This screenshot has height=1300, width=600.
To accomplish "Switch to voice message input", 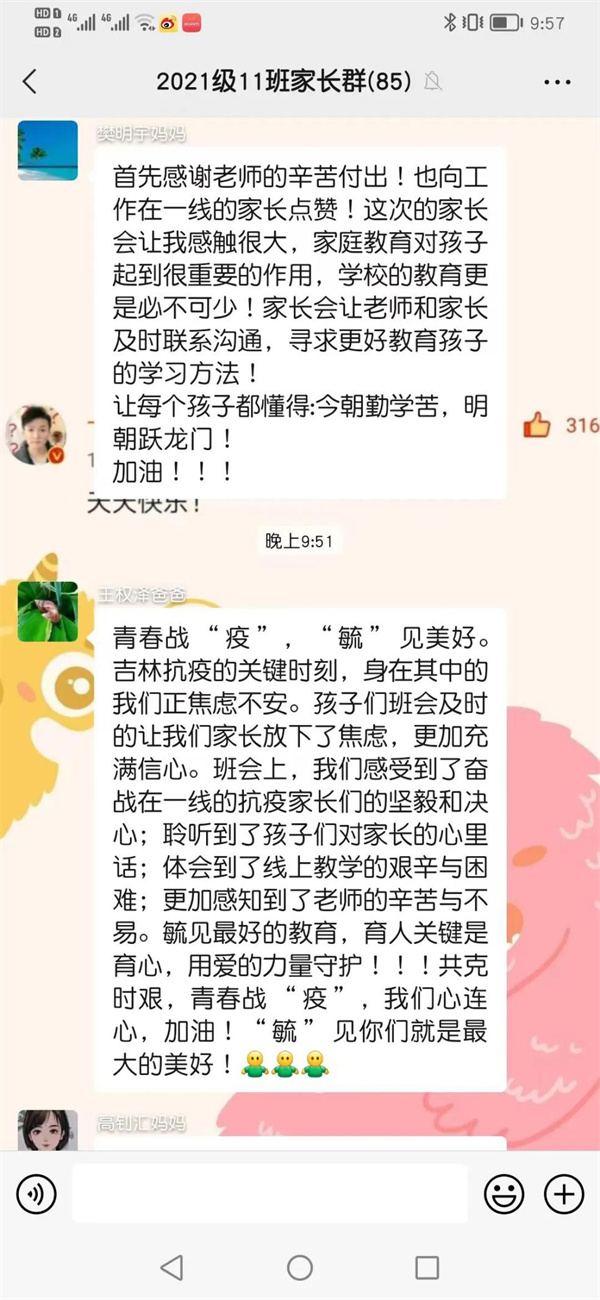I will point(37,1193).
